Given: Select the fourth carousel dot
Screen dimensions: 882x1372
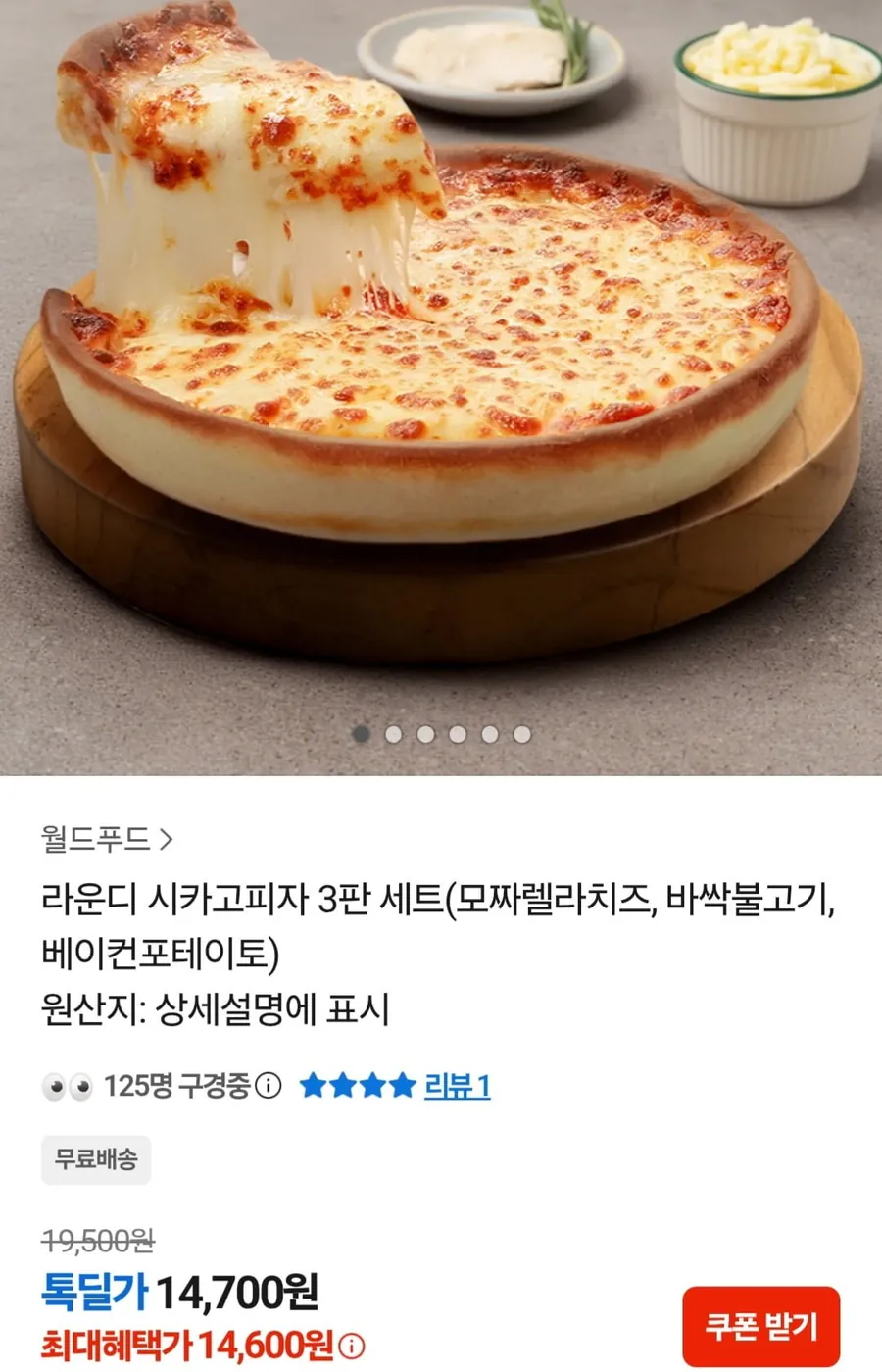Looking at the screenshot, I should coord(457,733).
